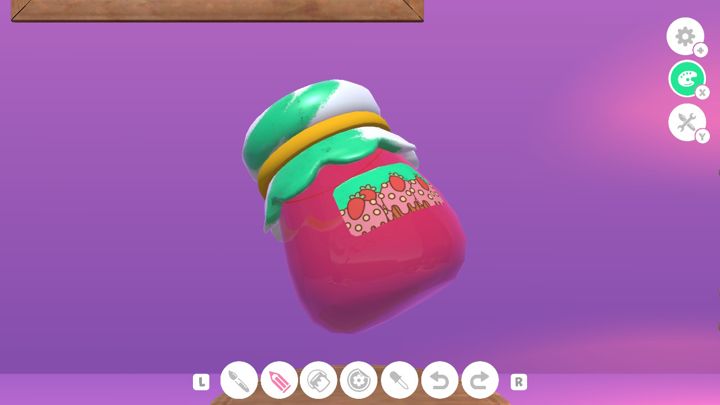Screen dimensions: 720x405
Task: Select the pink marker pen tool
Action: [279, 381]
